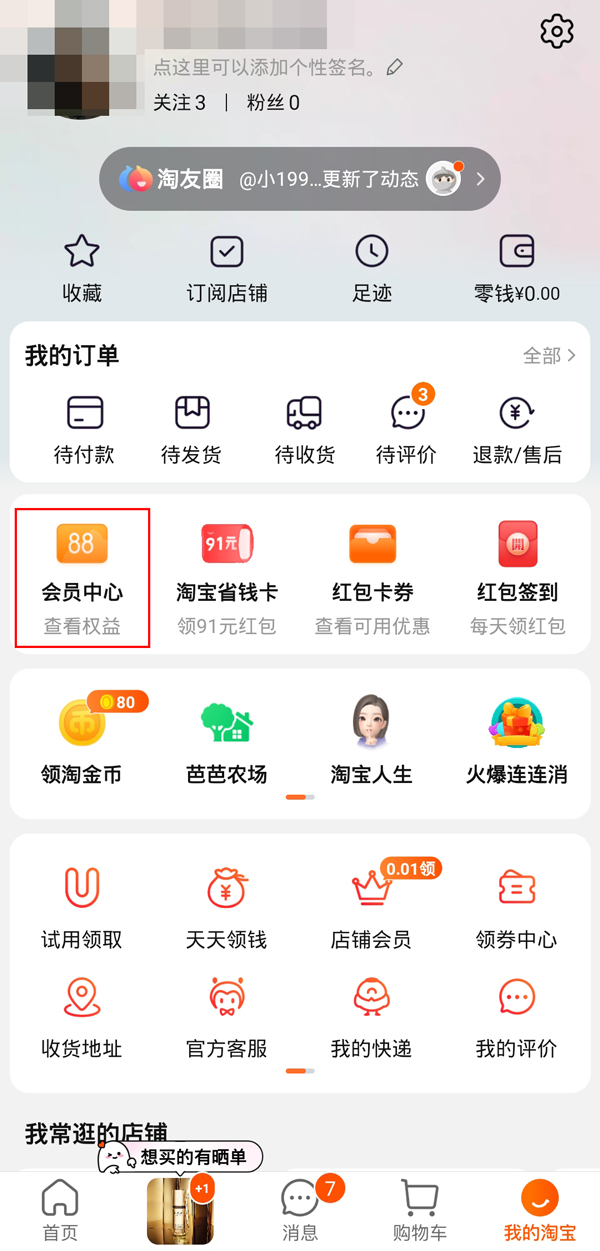Manage 收货地址 shipping addresses

[x=82, y=1016]
